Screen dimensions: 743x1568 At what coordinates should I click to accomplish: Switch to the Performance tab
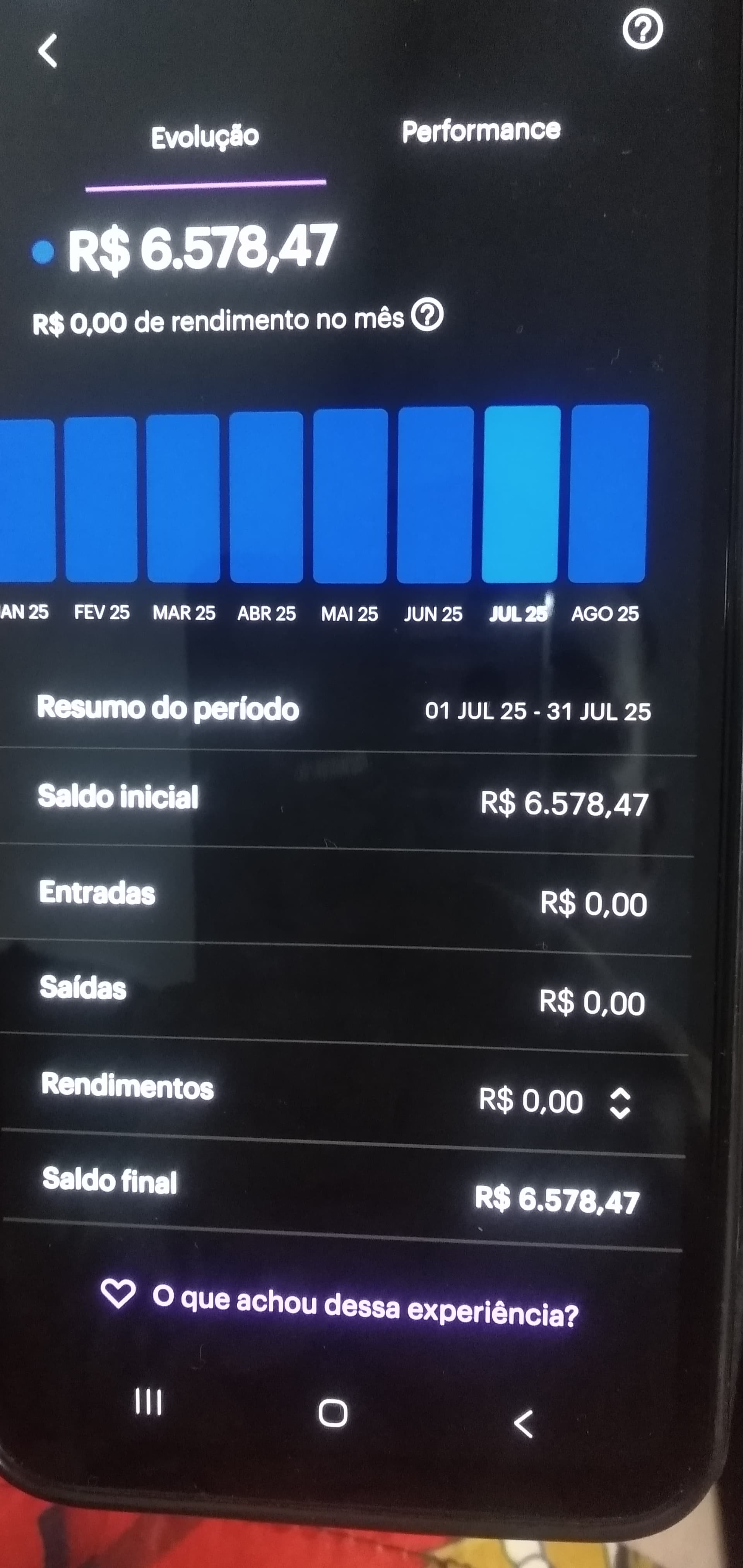(x=481, y=130)
